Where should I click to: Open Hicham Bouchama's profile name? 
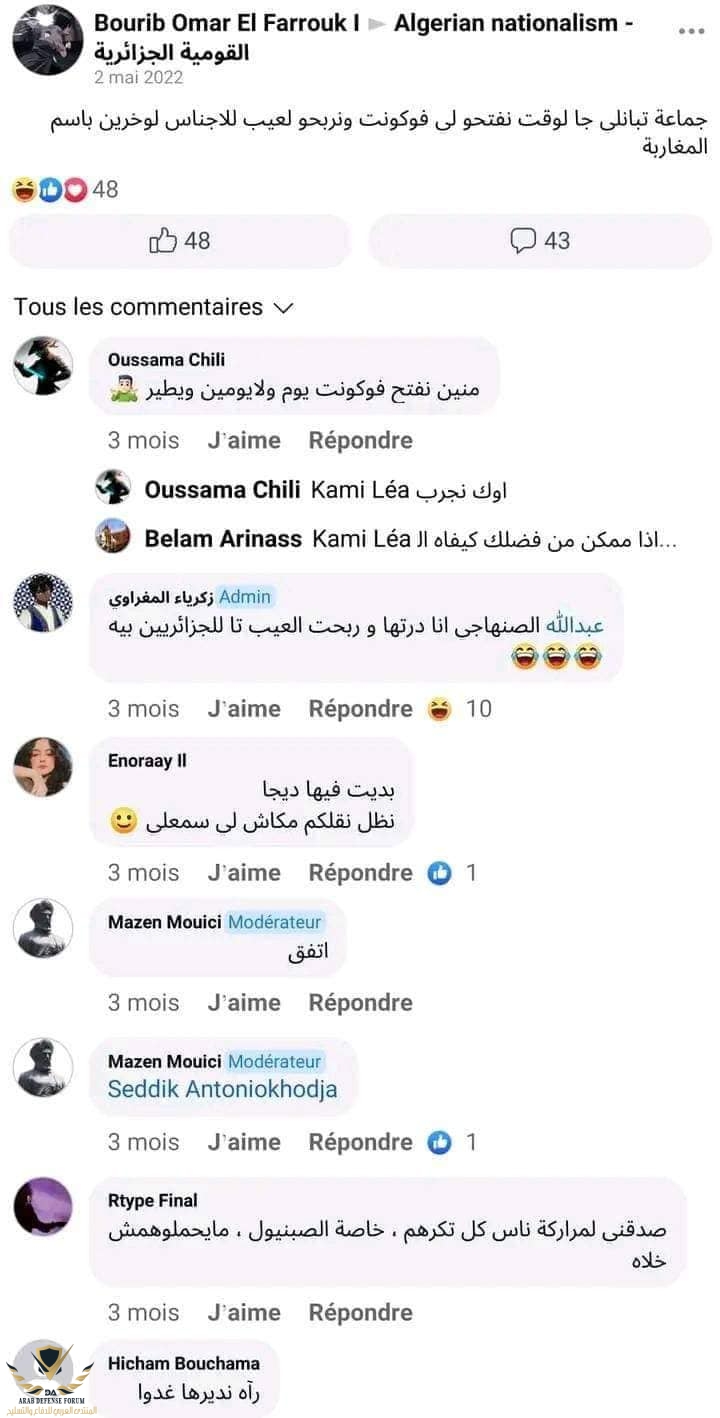pos(183,1363)
